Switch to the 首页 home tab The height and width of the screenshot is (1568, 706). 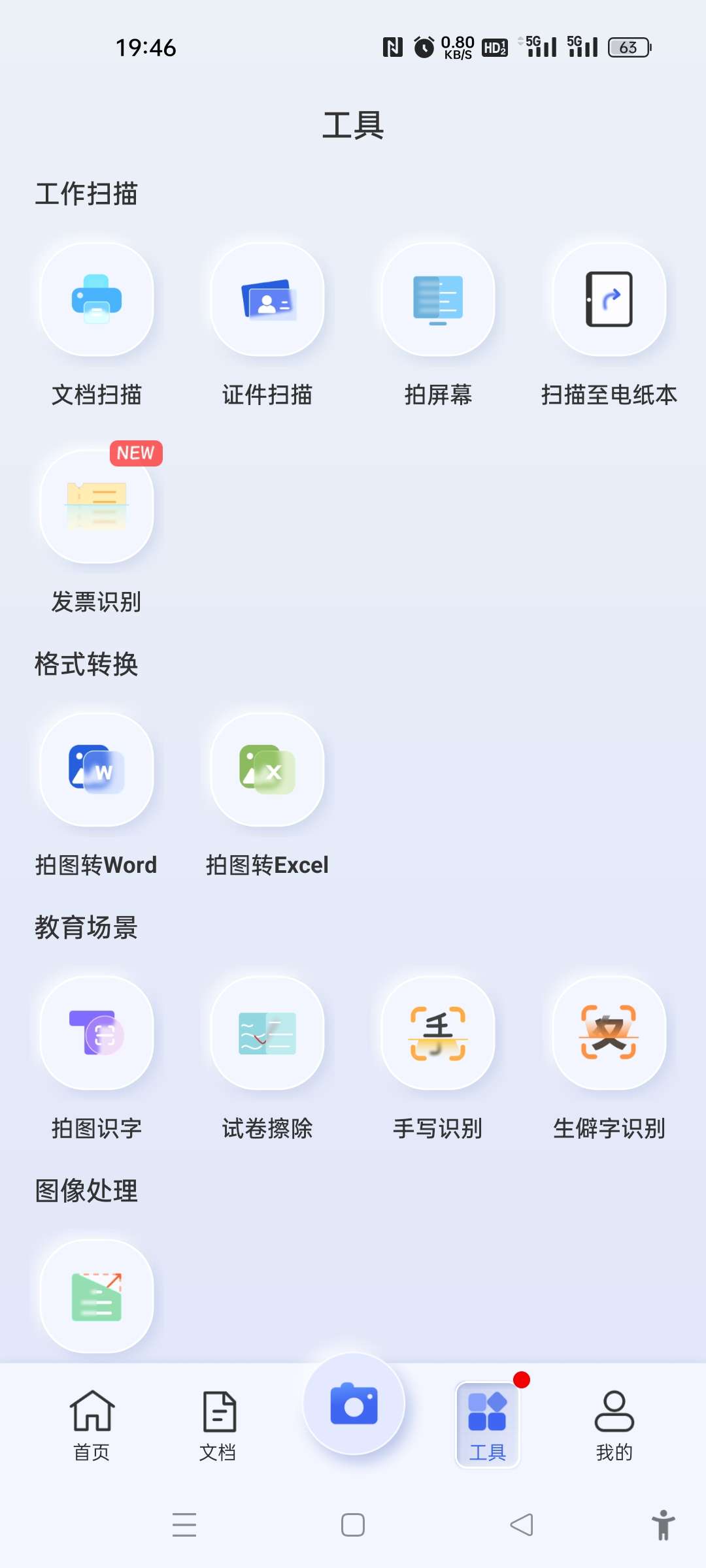click(92, 1424)
